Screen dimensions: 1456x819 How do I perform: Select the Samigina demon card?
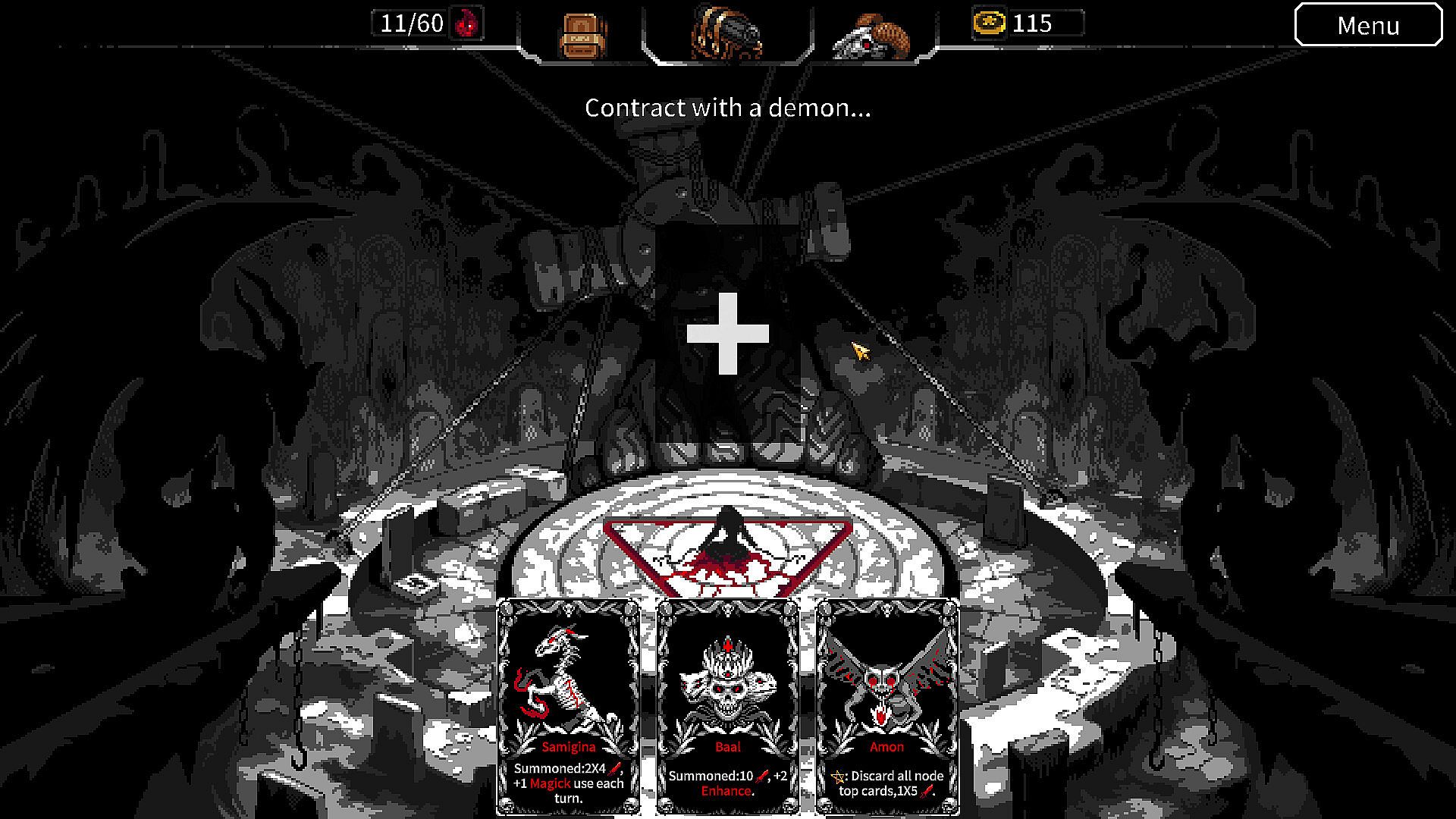tap(569, 705)
